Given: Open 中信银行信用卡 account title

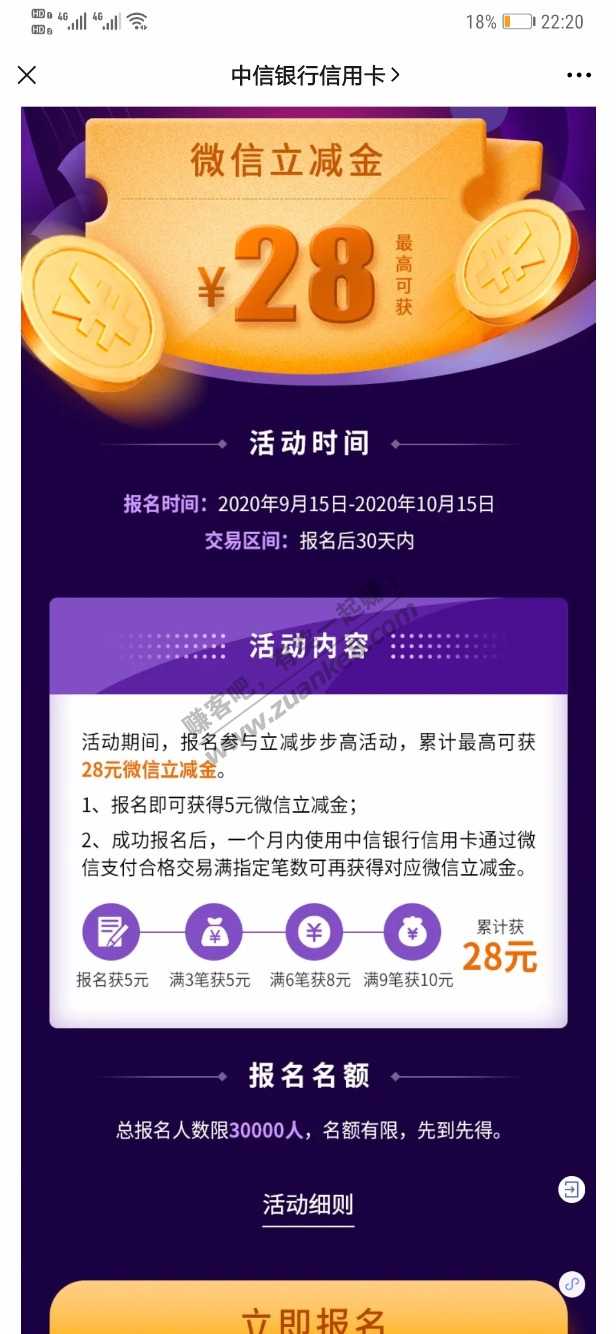Looking at the screenshot, I should click(x=314, y=75).
